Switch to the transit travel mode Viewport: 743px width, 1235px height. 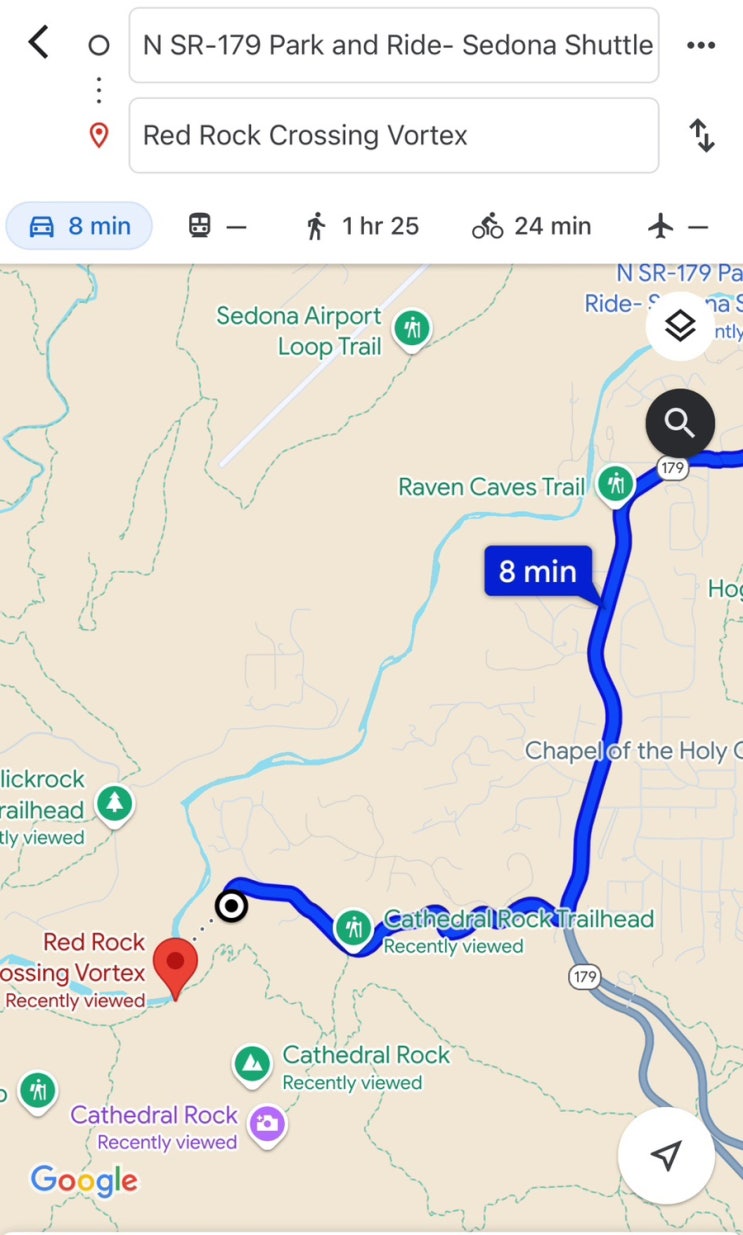pos(217,226)
